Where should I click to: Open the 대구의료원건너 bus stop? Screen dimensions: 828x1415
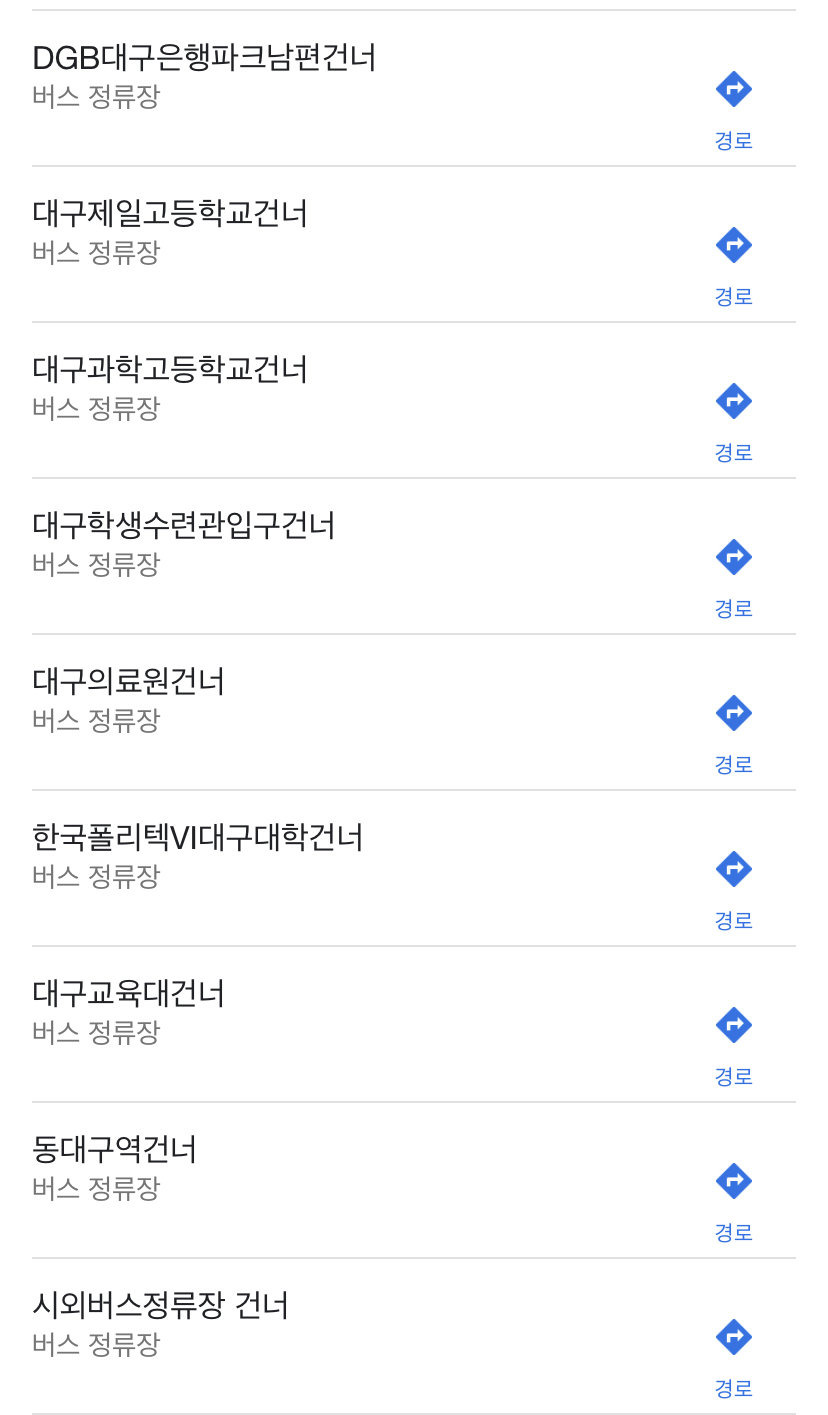click(129, 683)
